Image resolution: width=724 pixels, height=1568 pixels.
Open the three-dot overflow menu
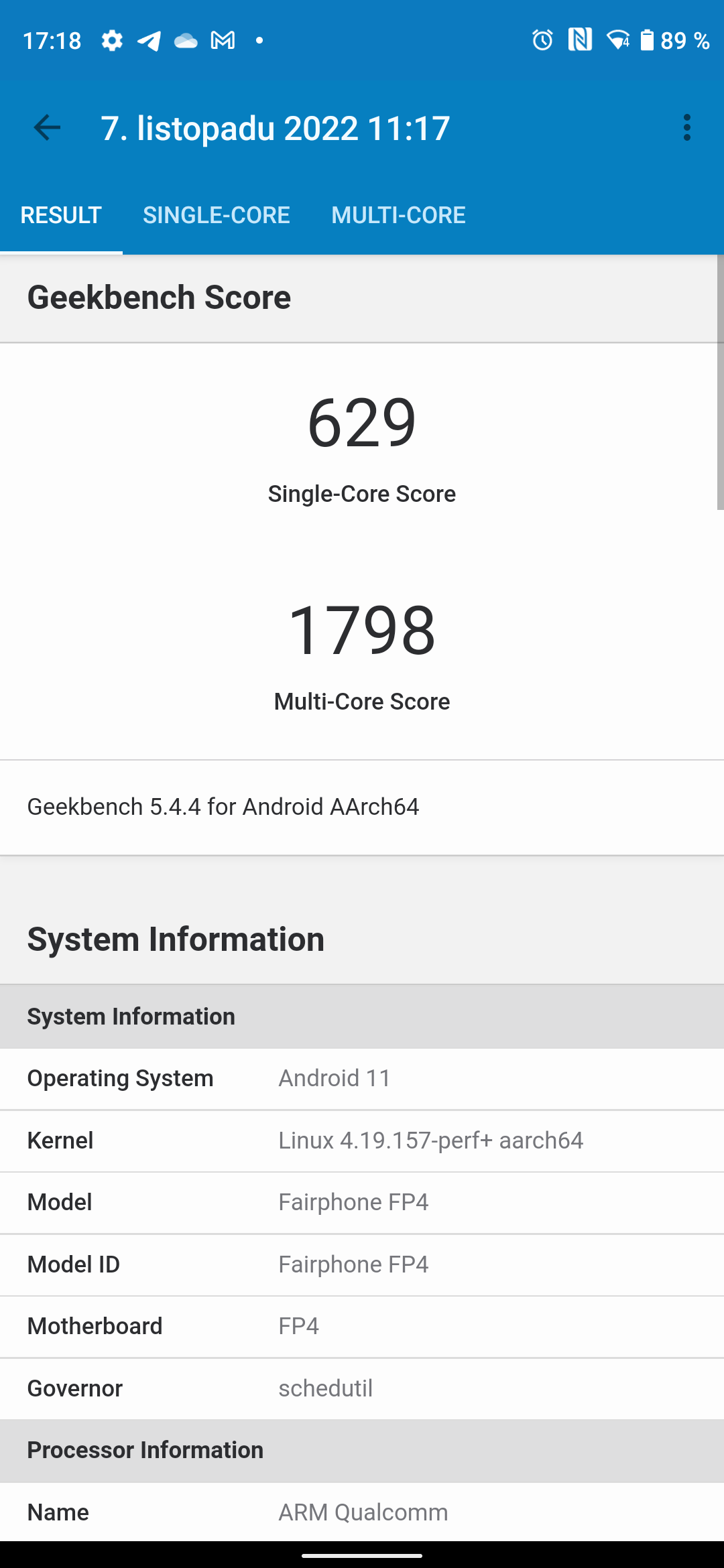click(686, 127)
